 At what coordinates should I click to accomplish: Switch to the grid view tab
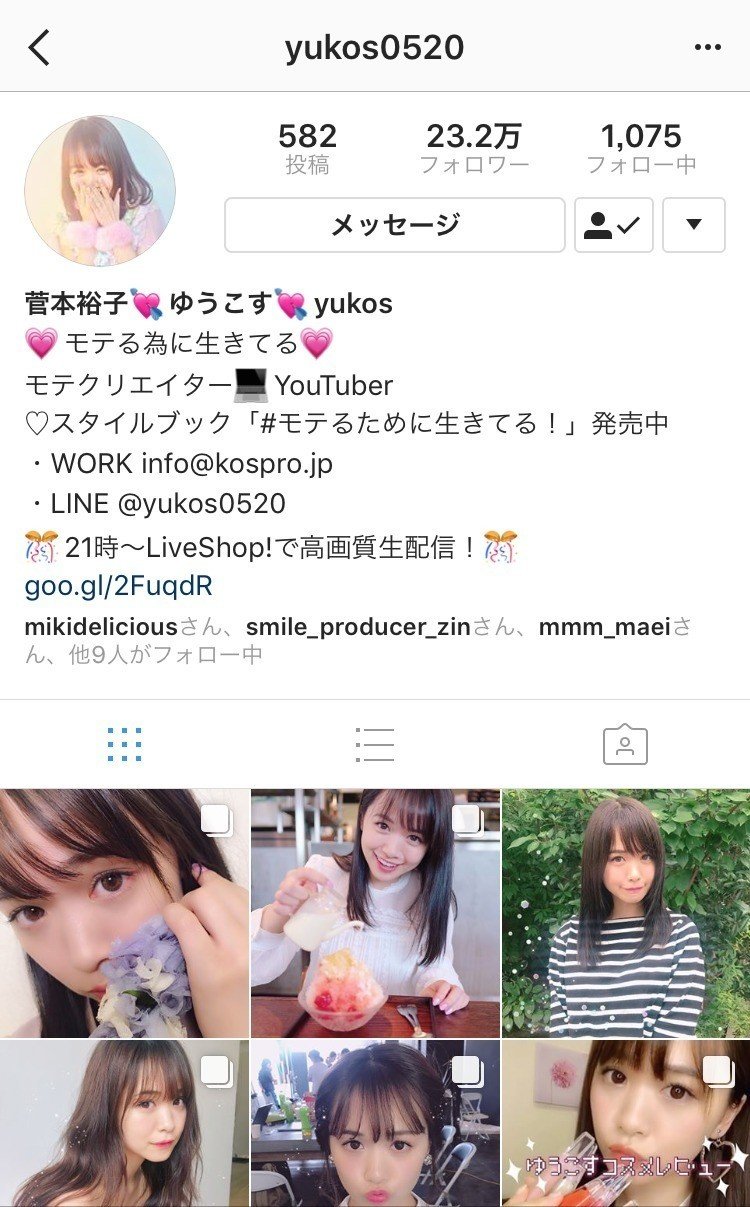(124, 745)
